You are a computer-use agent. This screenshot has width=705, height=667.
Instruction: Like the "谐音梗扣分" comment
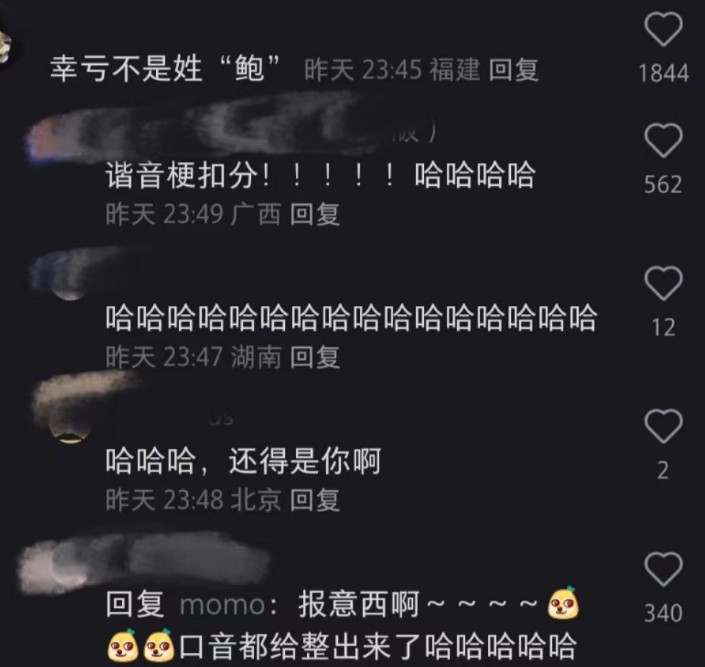(663, 143)
